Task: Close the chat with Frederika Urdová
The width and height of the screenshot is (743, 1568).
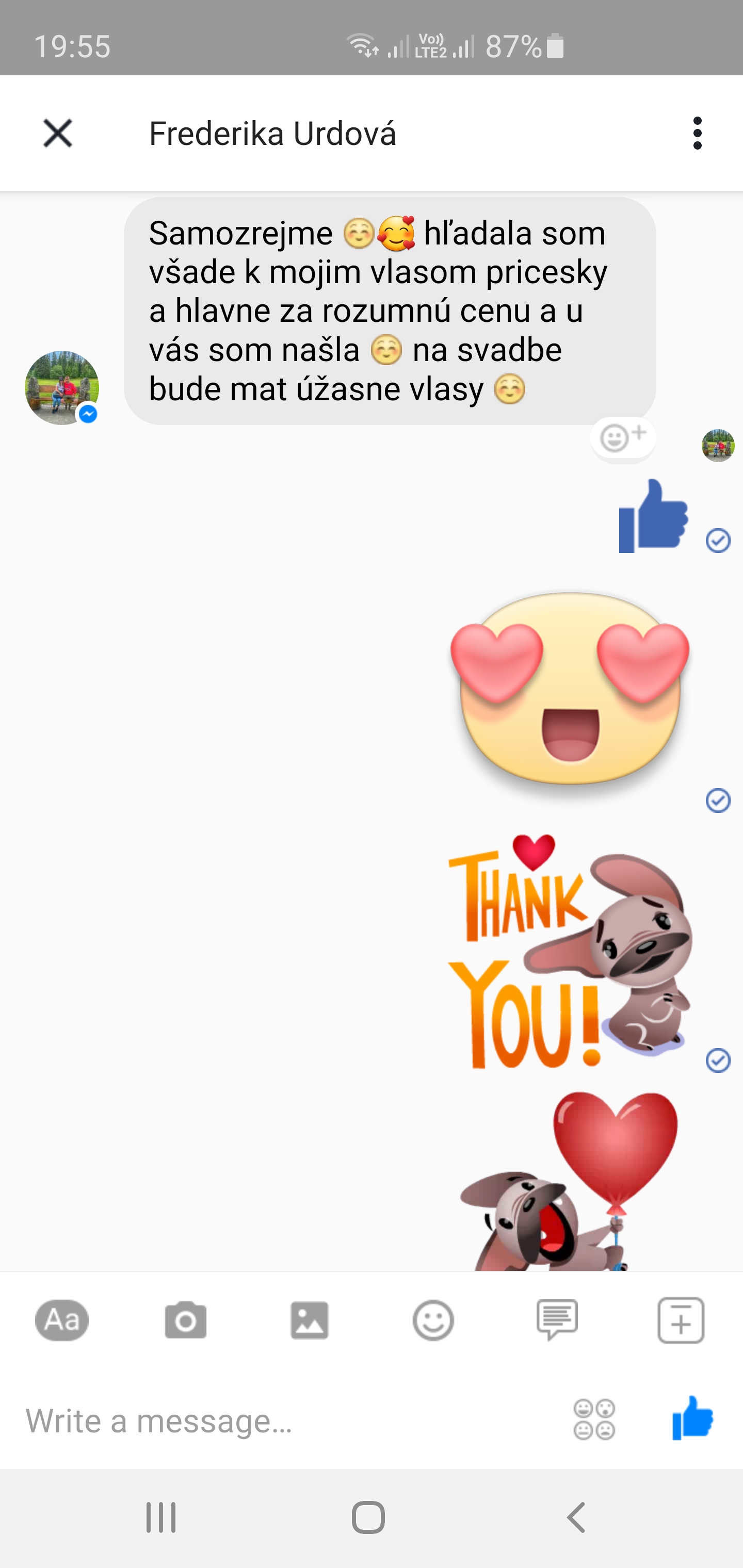Action: pyautogui.click(x=58, y=133)
